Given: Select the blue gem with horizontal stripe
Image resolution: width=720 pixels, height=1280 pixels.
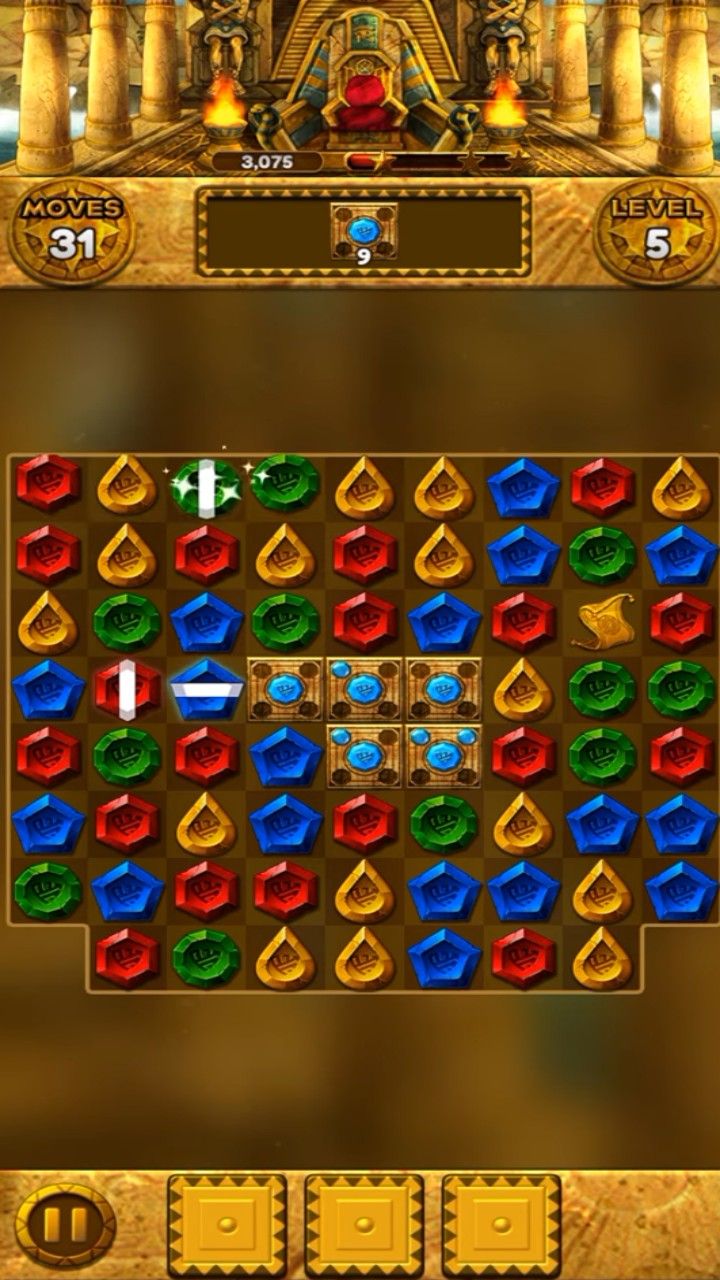Looking at the screenshot, I should click(x=207, y=690).
